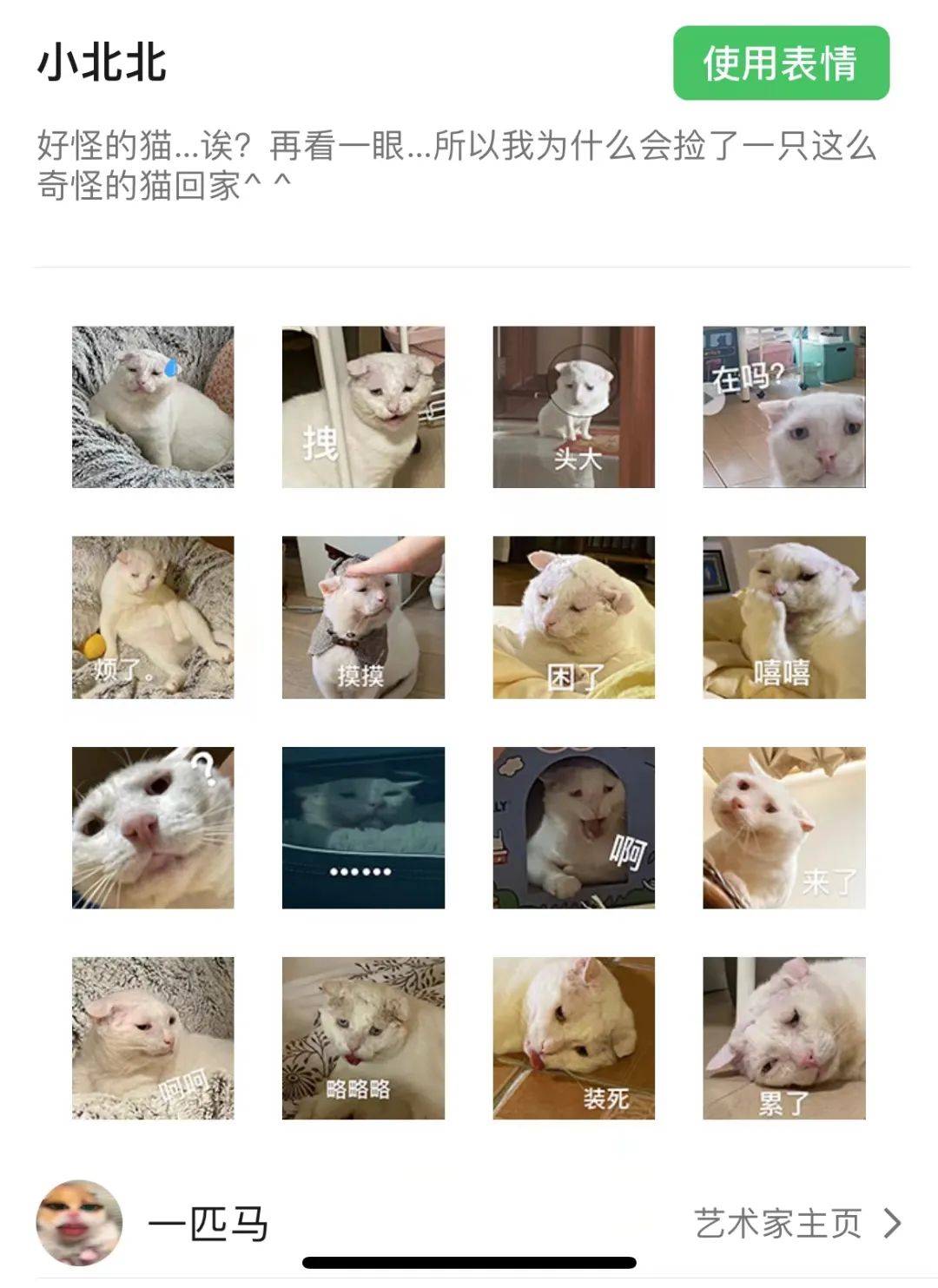
Task: Preview the 嘻嘻 cat sticker
Action: tap(783, 617)
